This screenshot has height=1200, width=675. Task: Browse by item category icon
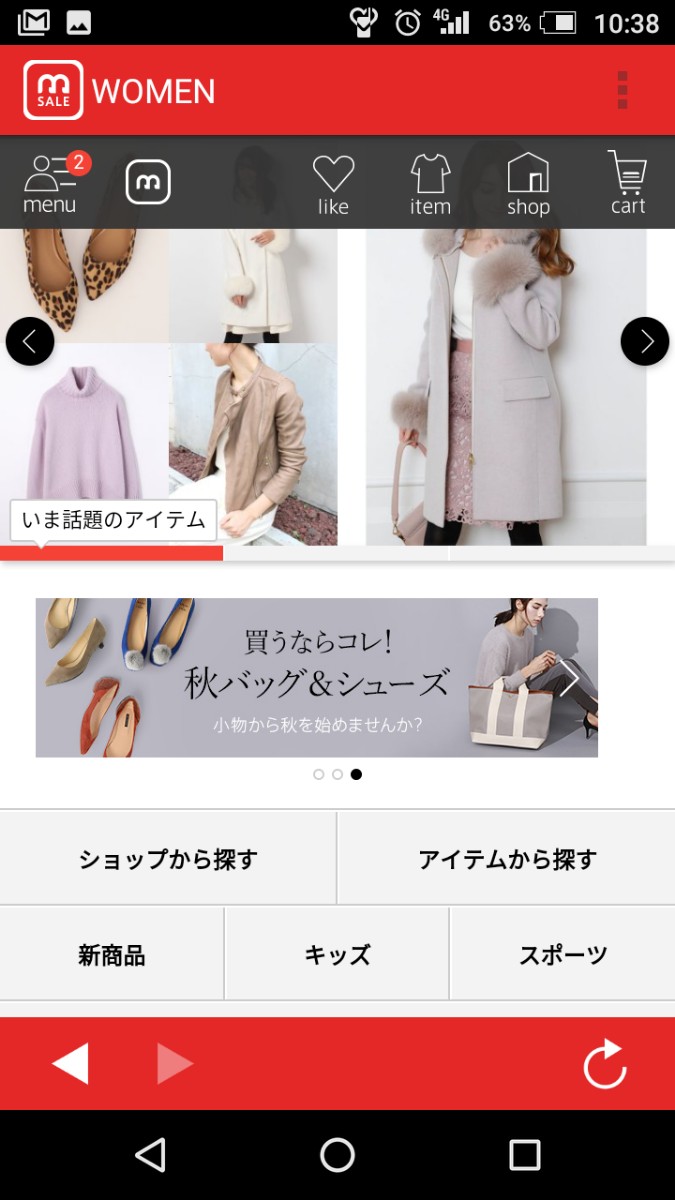430,186
